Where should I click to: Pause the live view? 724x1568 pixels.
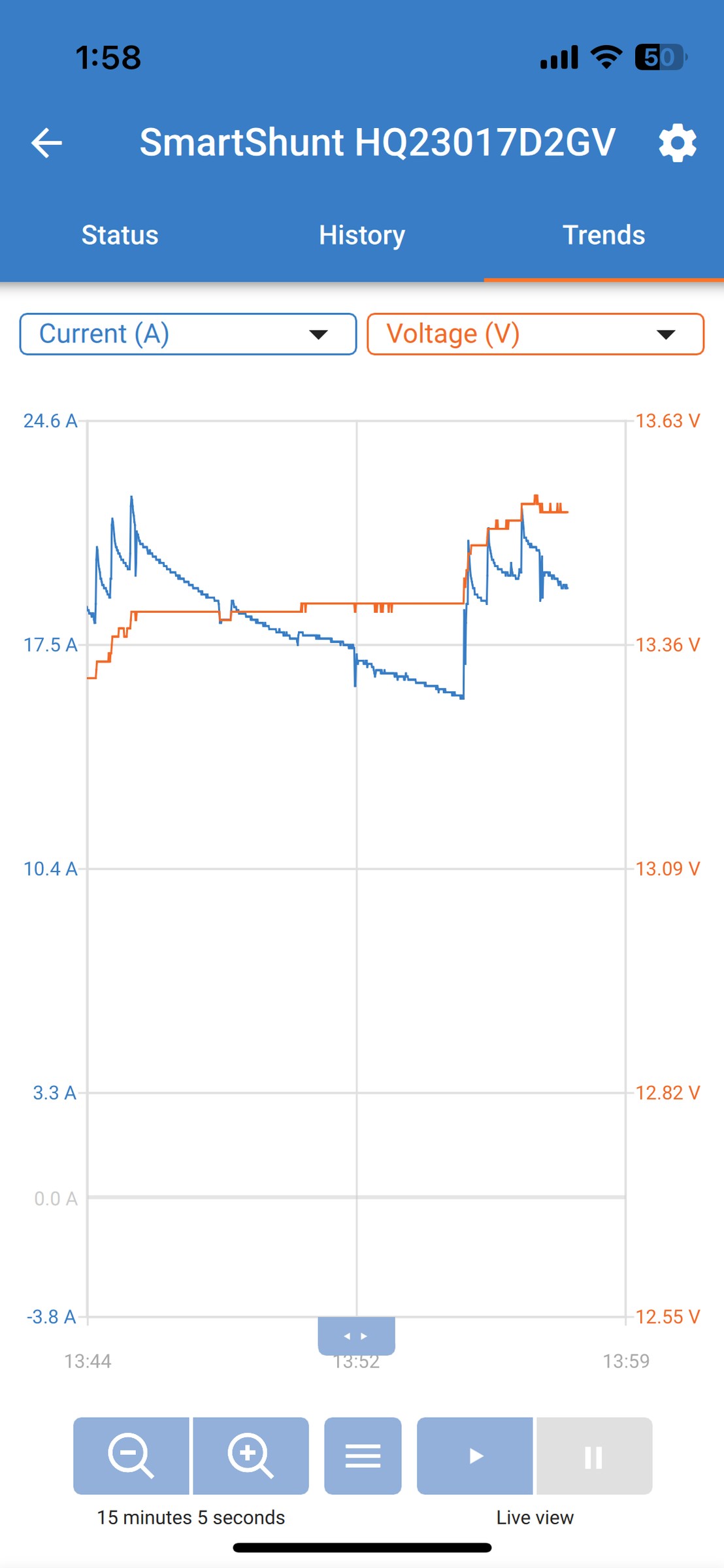point(595,1456)
